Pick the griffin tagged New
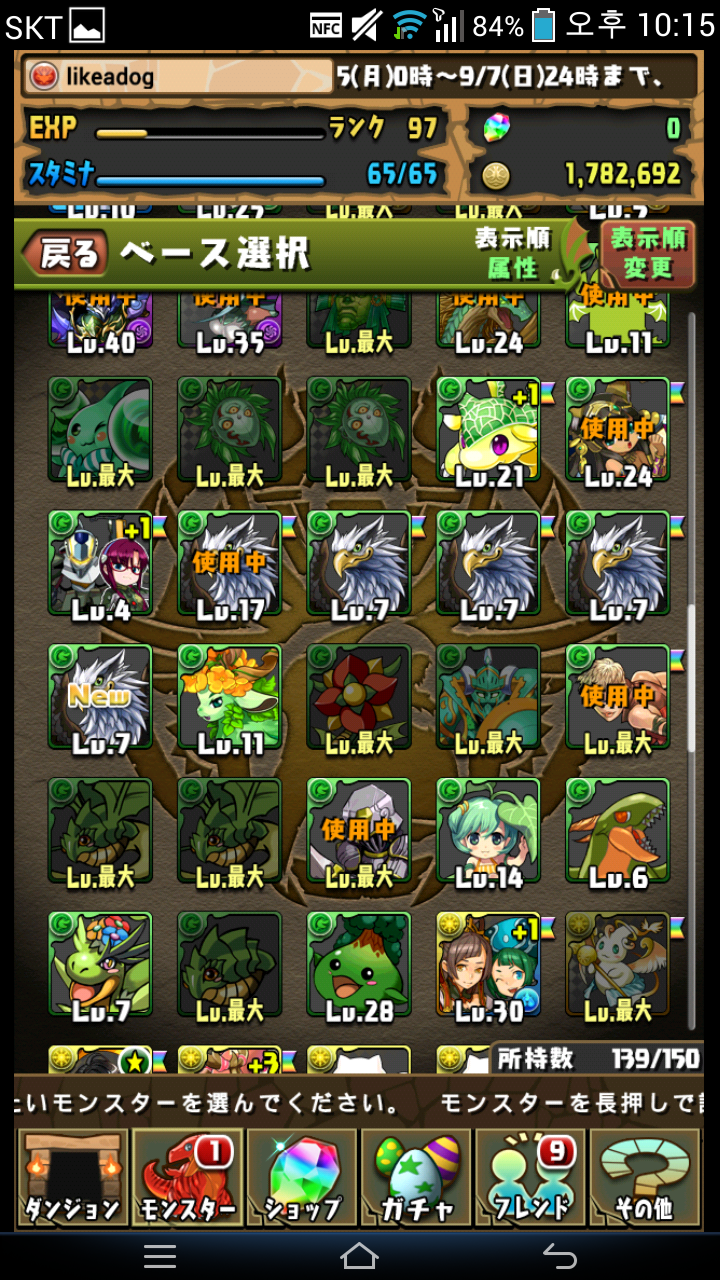This screenshot has width=720, height=1280. 100,698
